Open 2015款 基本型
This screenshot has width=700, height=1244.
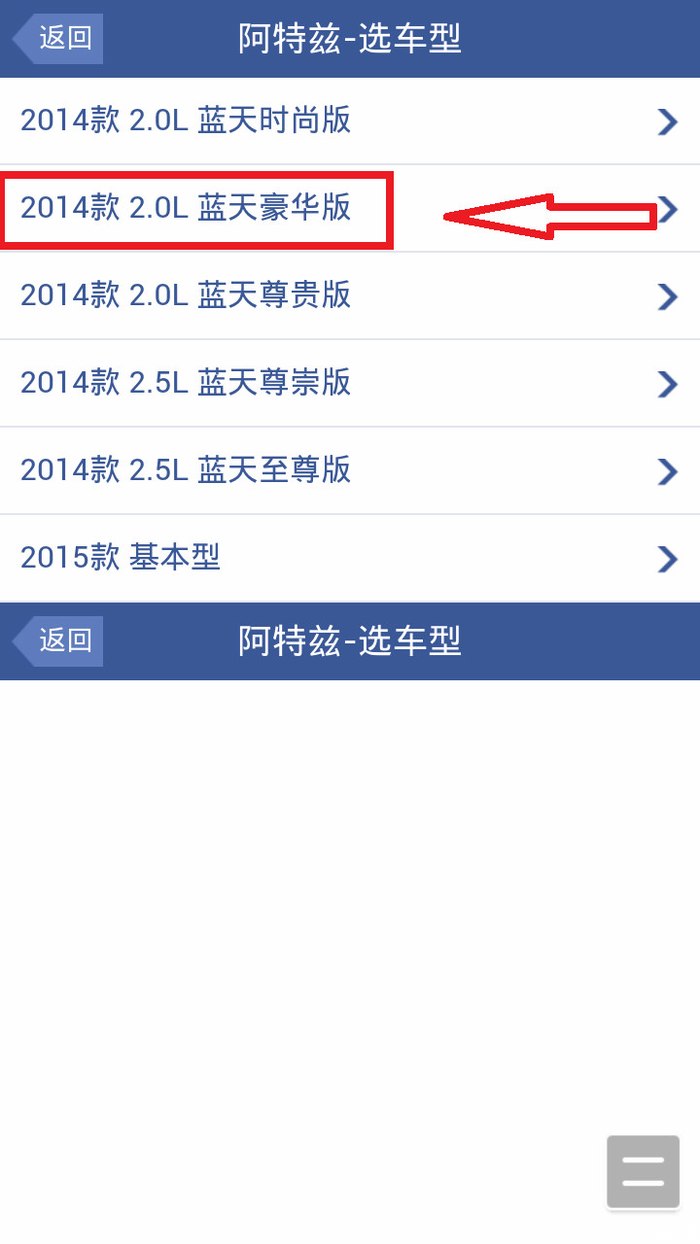[350, 558]
